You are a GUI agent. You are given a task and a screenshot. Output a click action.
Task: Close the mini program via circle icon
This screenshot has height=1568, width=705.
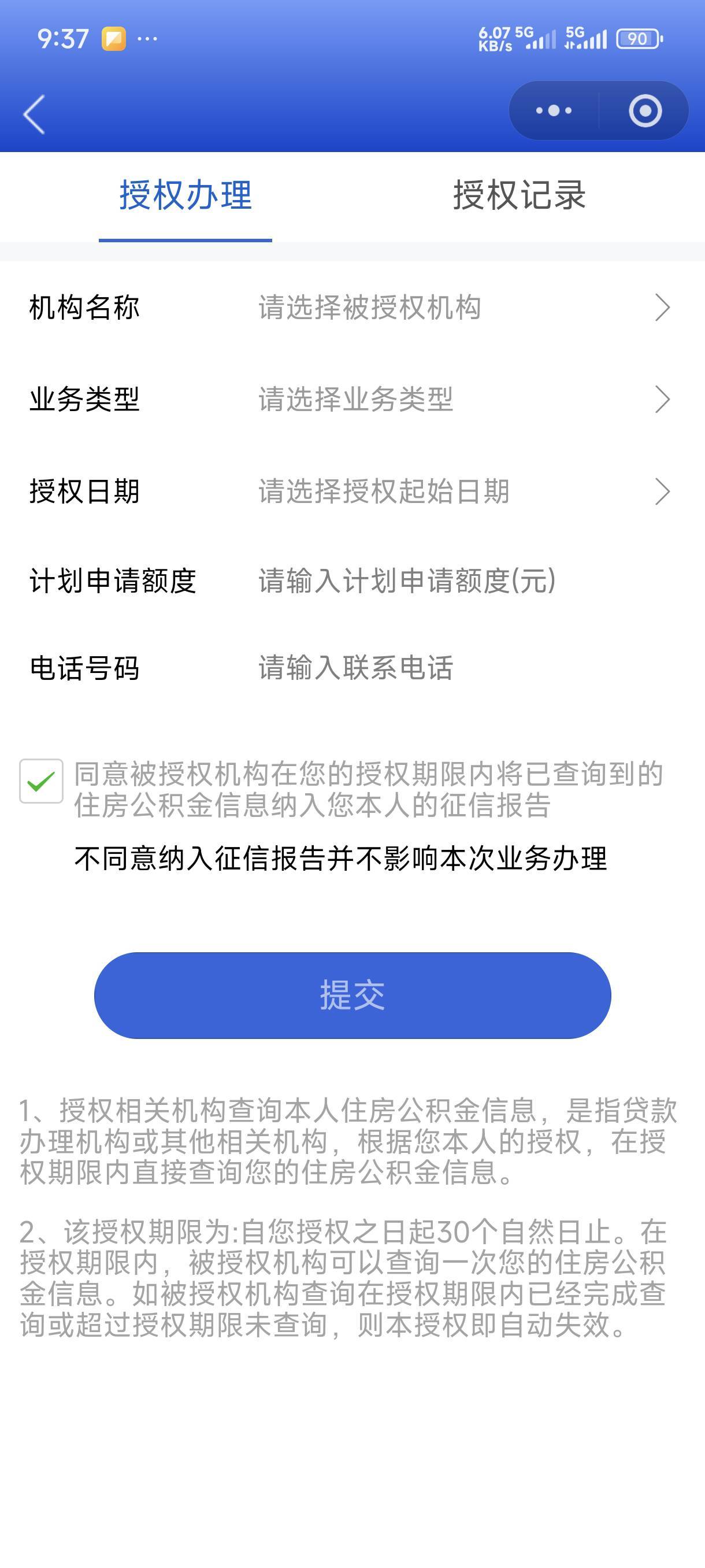click(645, 111)
